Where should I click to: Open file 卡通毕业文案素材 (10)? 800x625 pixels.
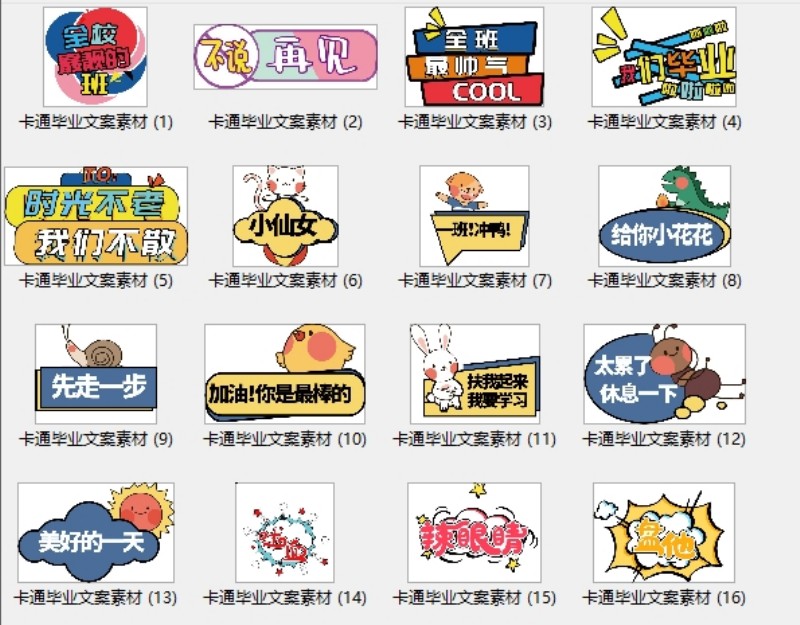[x=285, y=374]
